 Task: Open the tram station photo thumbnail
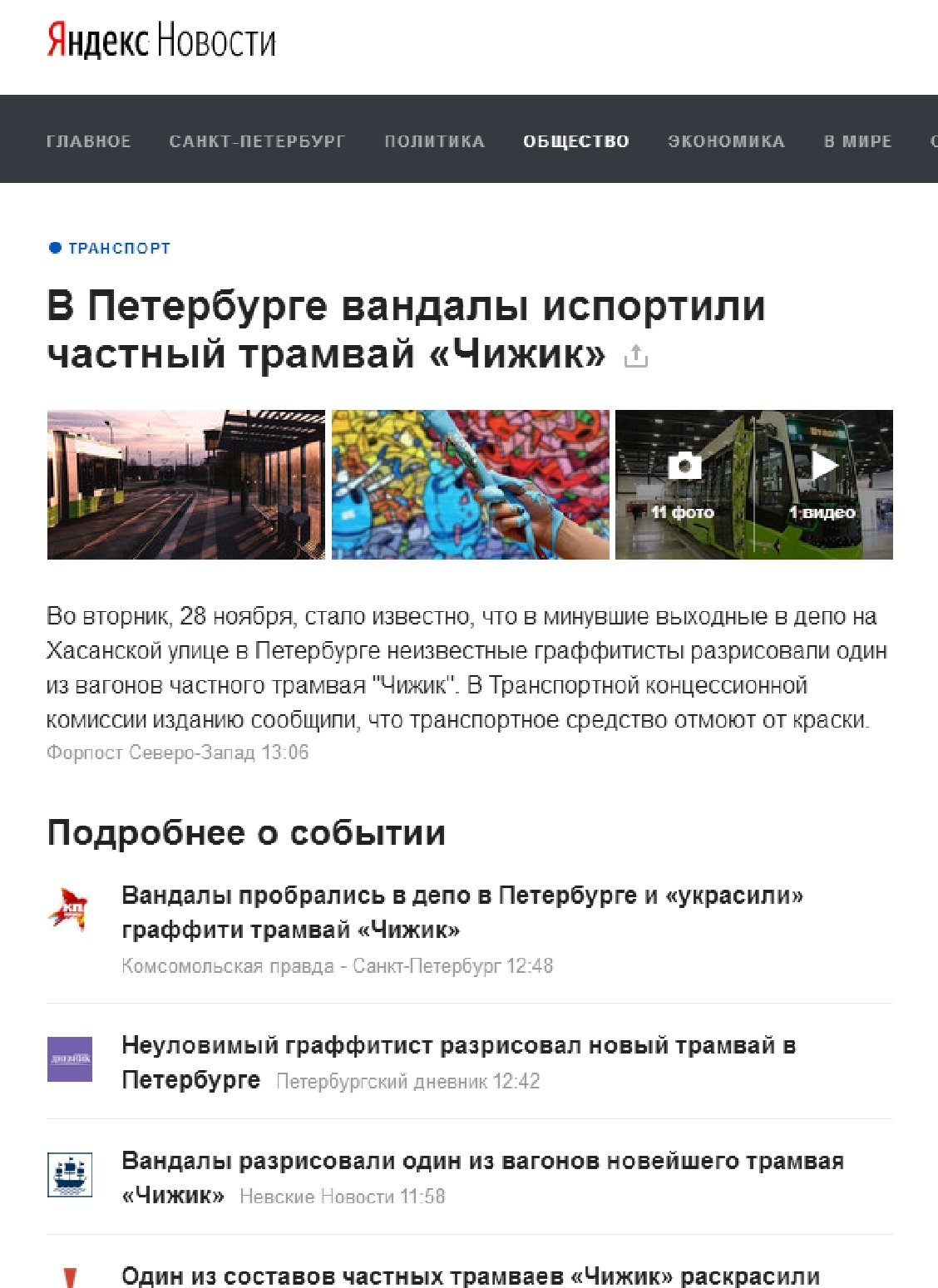coord(186,484)
